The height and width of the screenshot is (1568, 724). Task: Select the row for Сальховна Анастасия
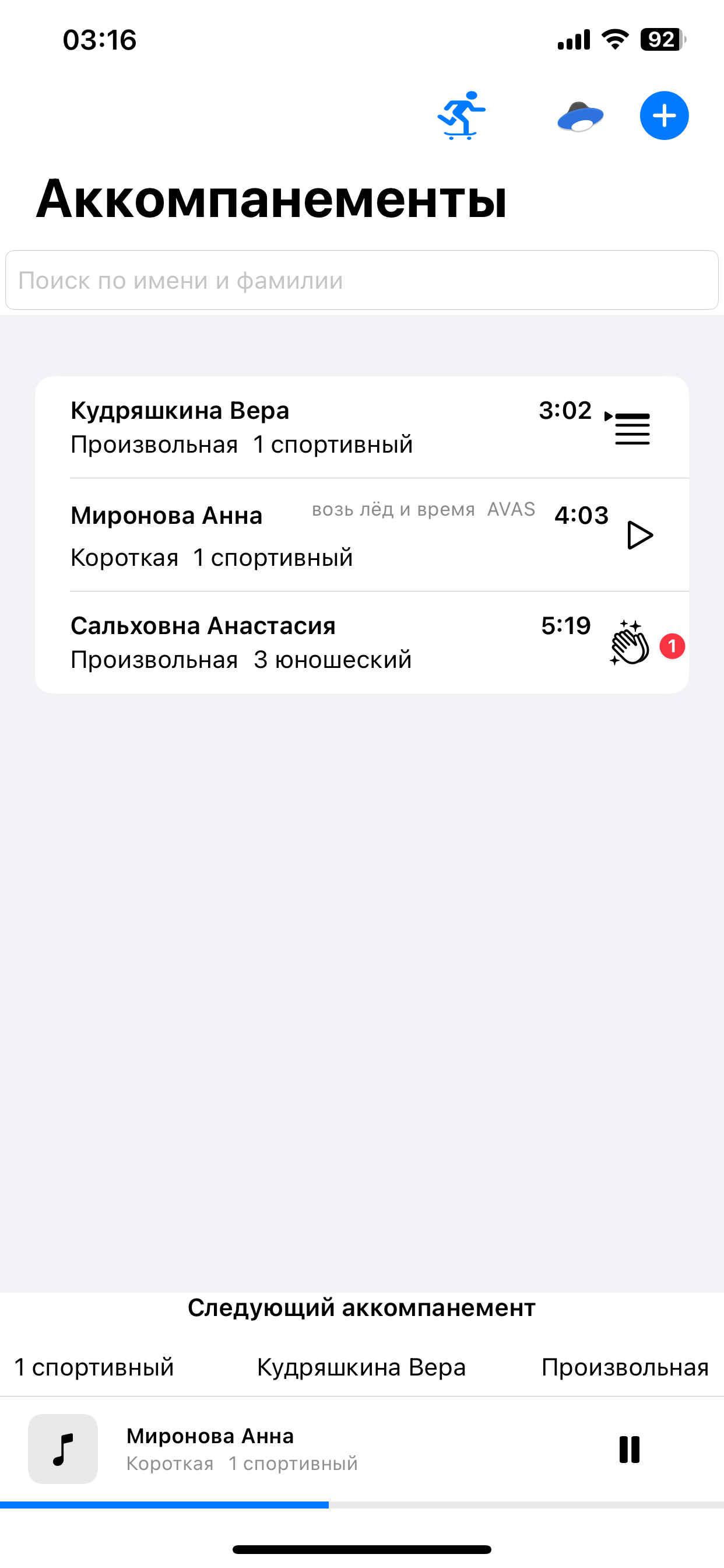click(x=243, y=642)
